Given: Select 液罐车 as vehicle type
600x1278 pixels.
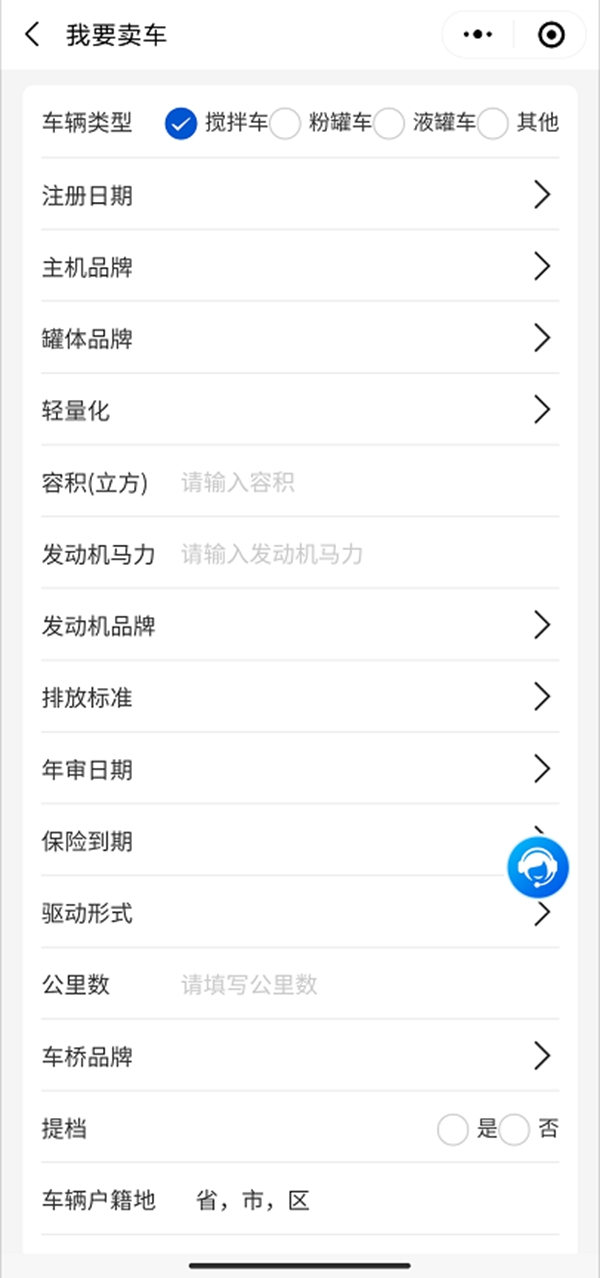Looking at the screenshot, I should [389, 124].
